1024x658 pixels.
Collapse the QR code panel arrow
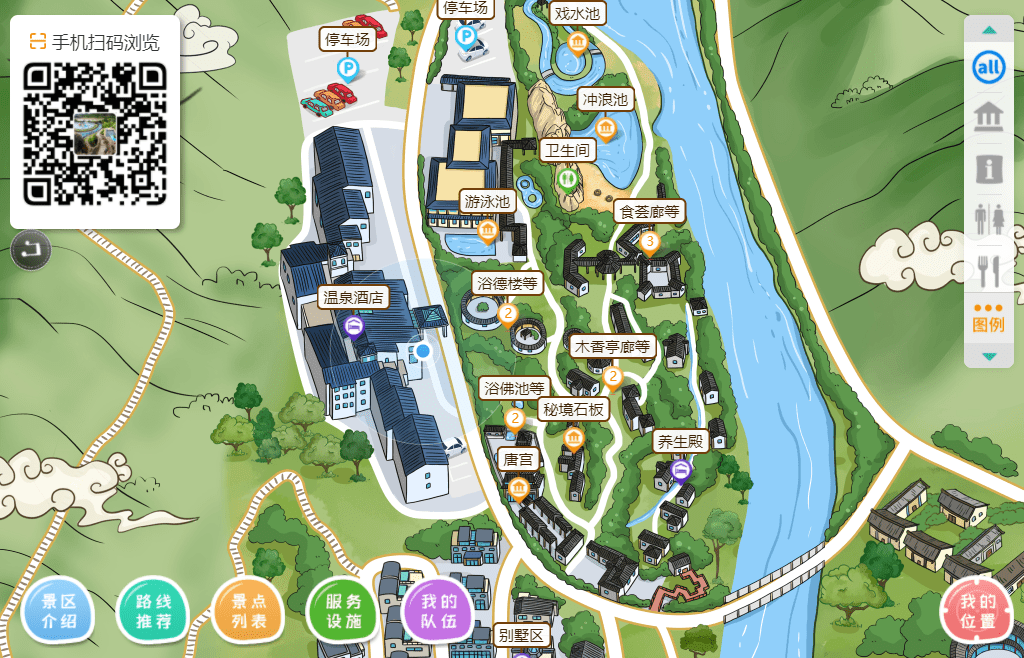click(x=31, y=249)
